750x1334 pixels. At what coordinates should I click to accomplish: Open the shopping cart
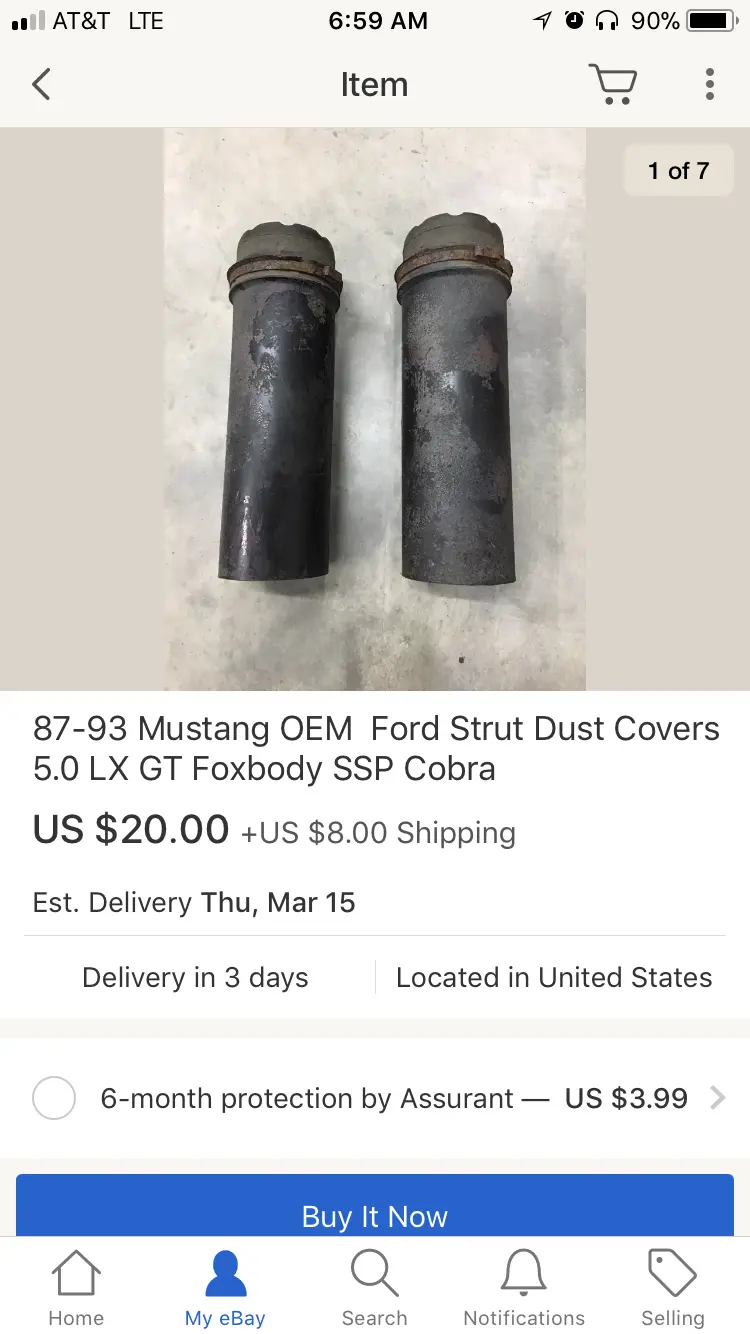pyautogui.click(x=612, y=85)
